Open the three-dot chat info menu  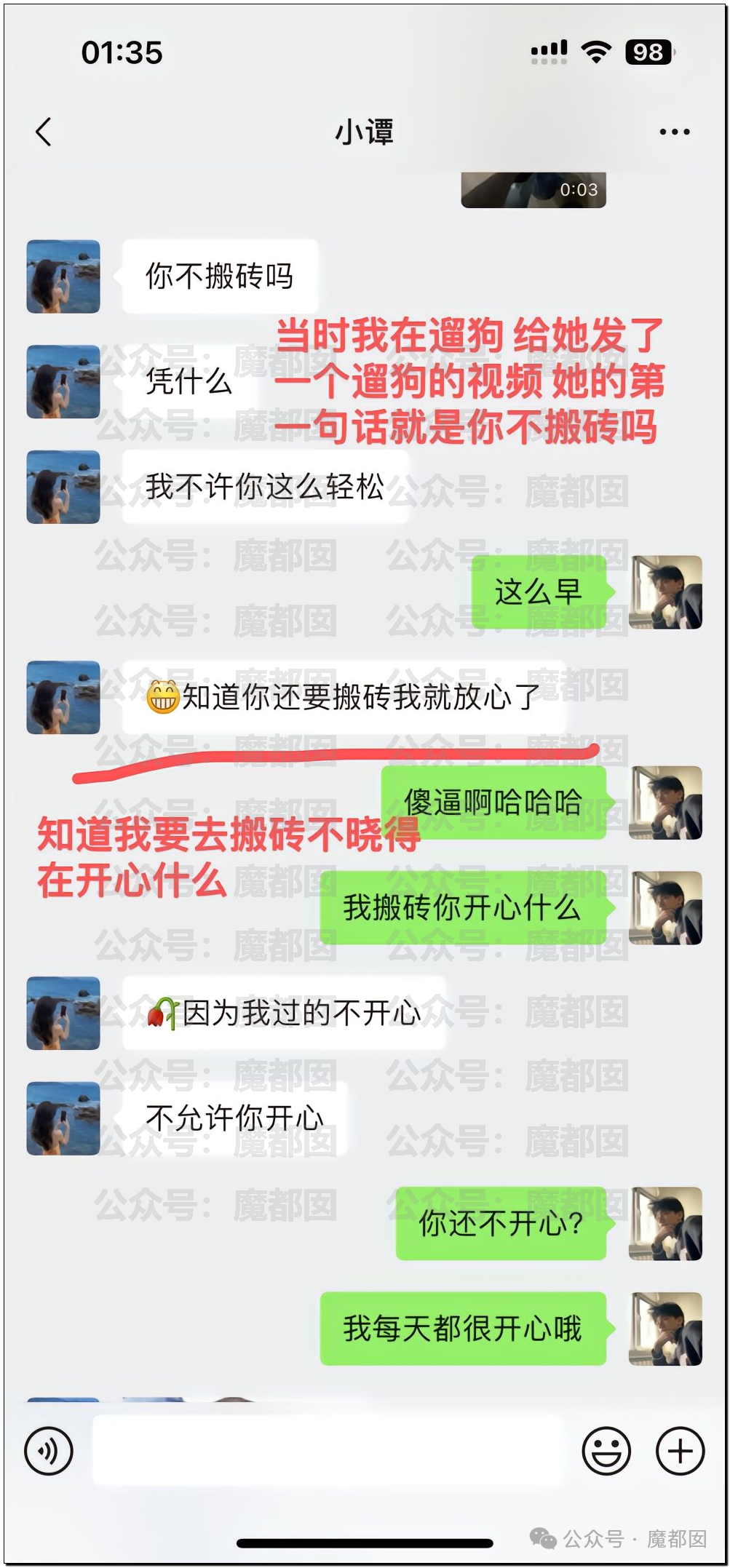(x=674, y=132)
